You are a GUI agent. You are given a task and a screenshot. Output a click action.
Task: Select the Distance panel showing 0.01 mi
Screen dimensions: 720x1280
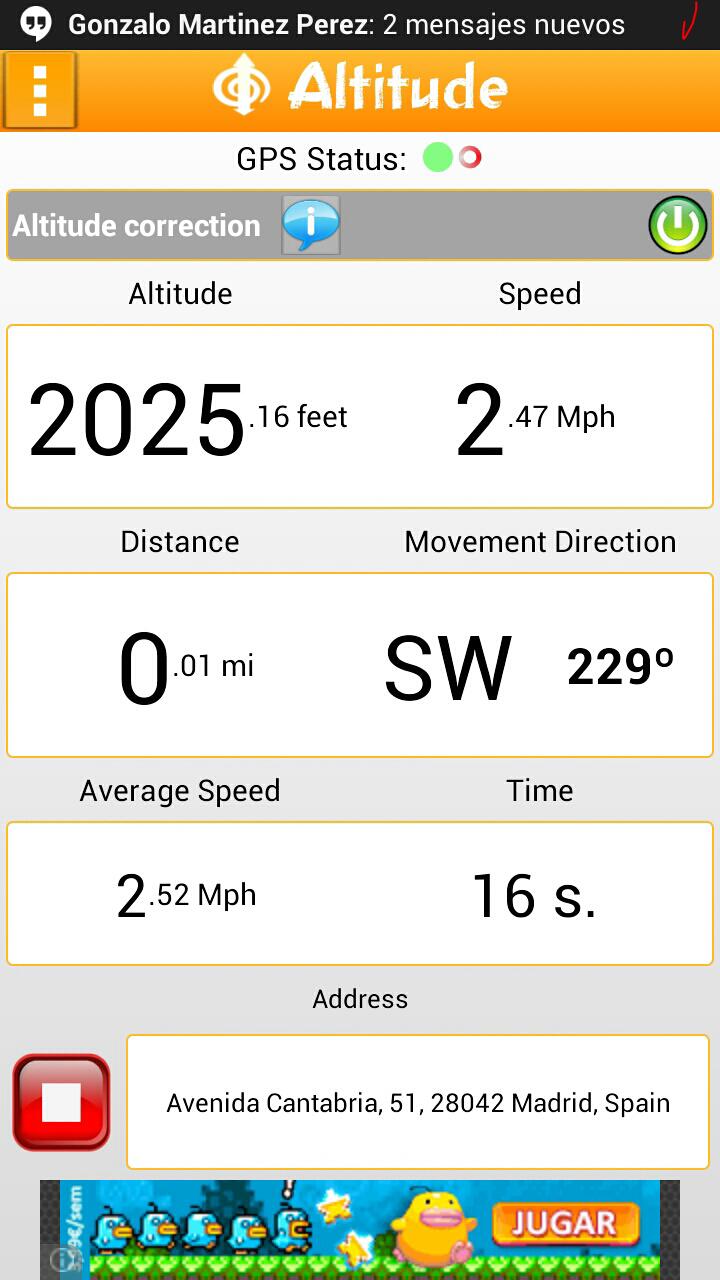pyautogui.click(x=180, y=664)
